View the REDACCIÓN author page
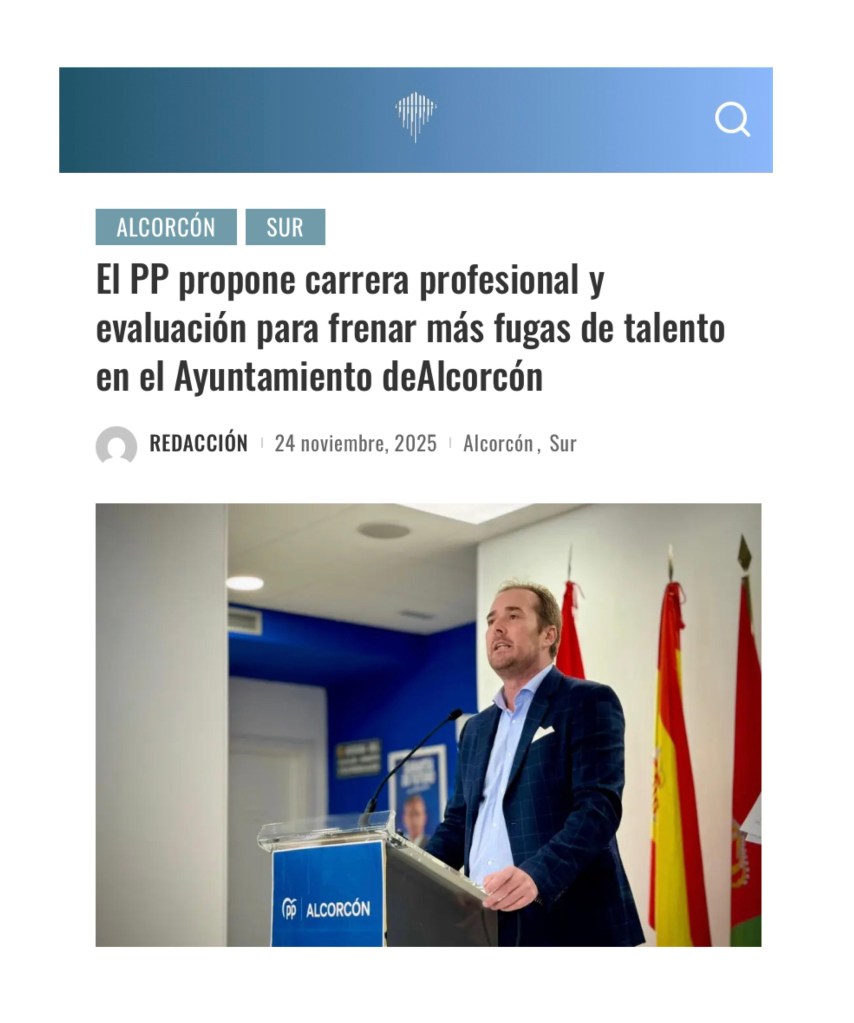 point(198,444)
